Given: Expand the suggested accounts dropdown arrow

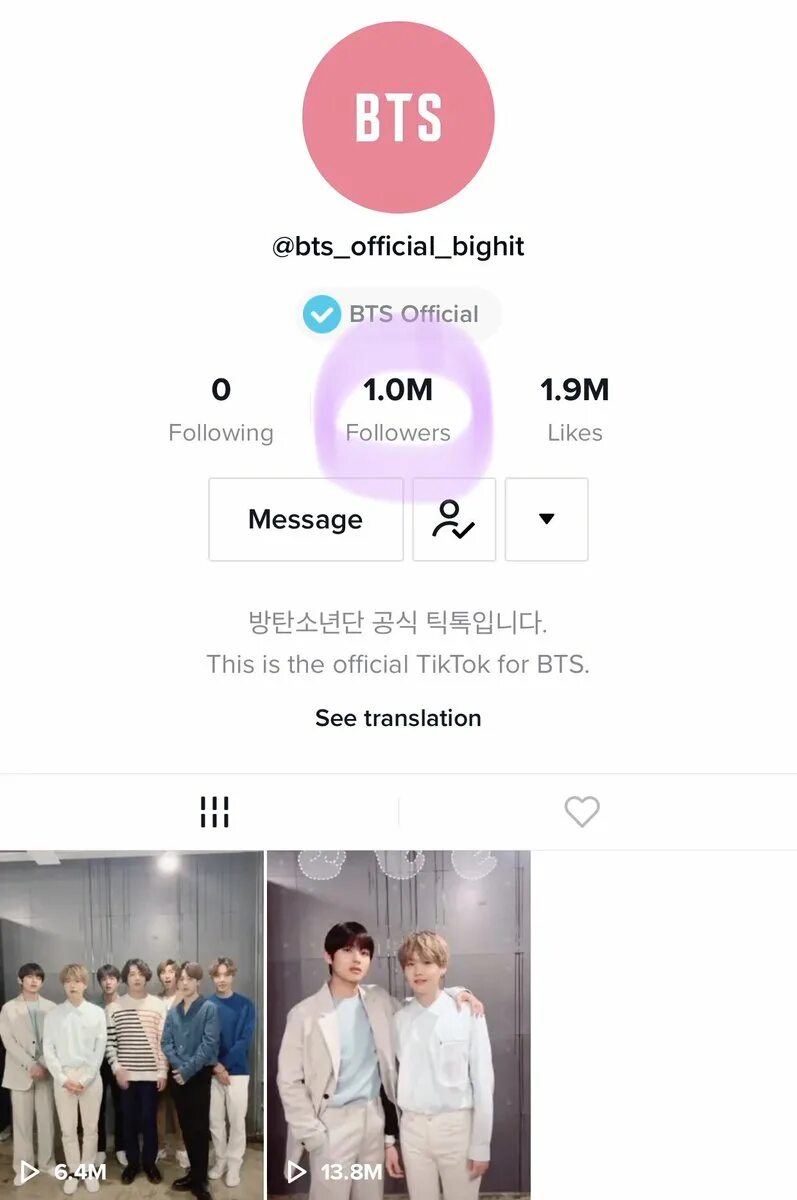Looking at the screenshot, I should coord(546,520).
